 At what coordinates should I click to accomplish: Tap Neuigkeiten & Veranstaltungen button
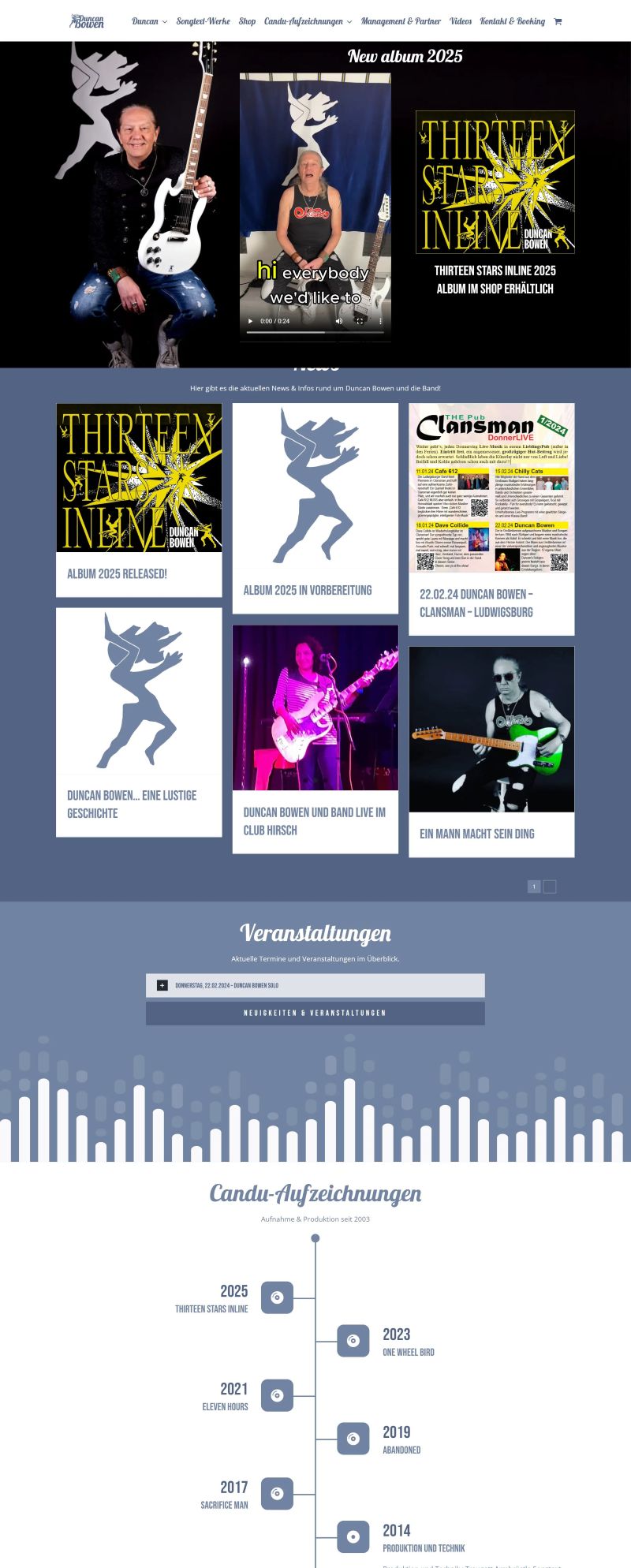[315, 1013]
